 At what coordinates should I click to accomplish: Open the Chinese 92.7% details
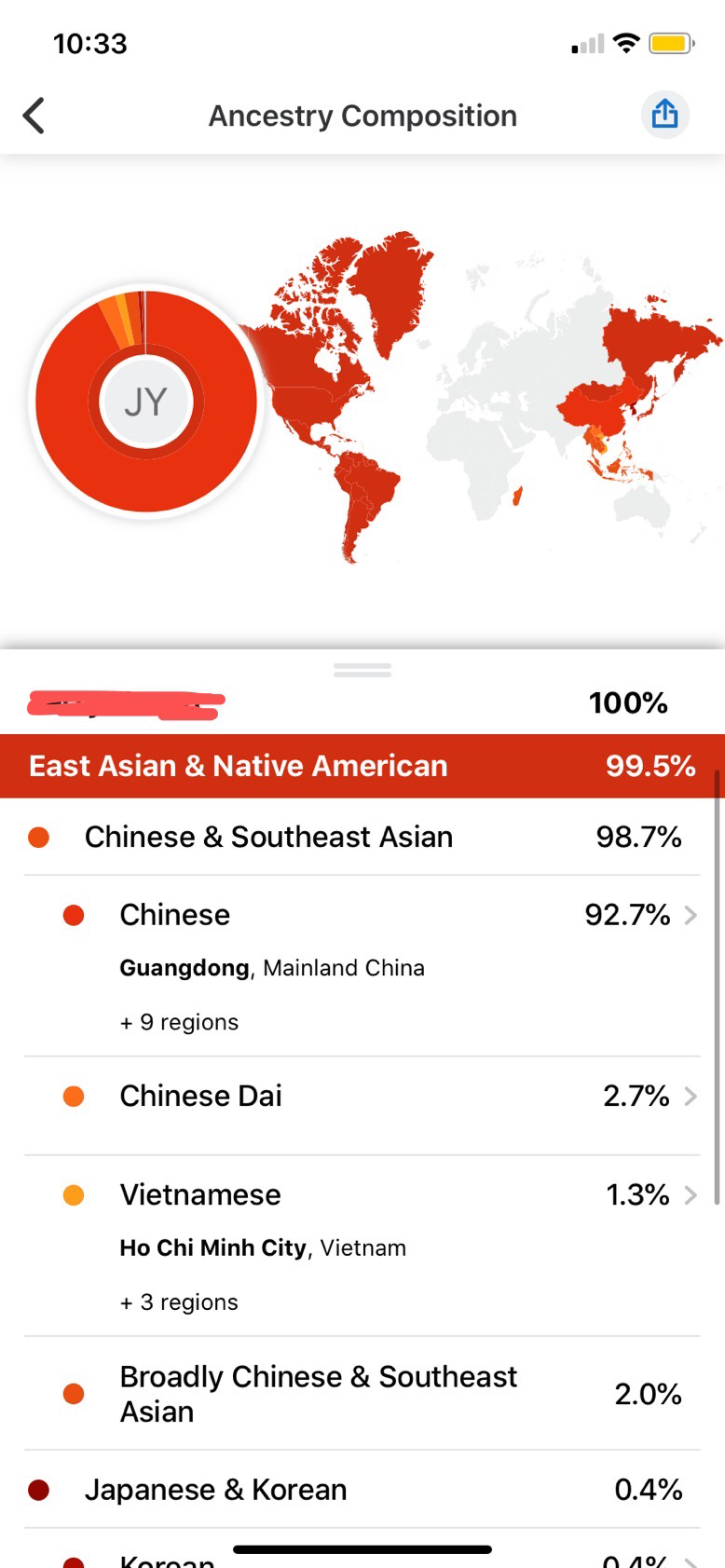(362, 966)
